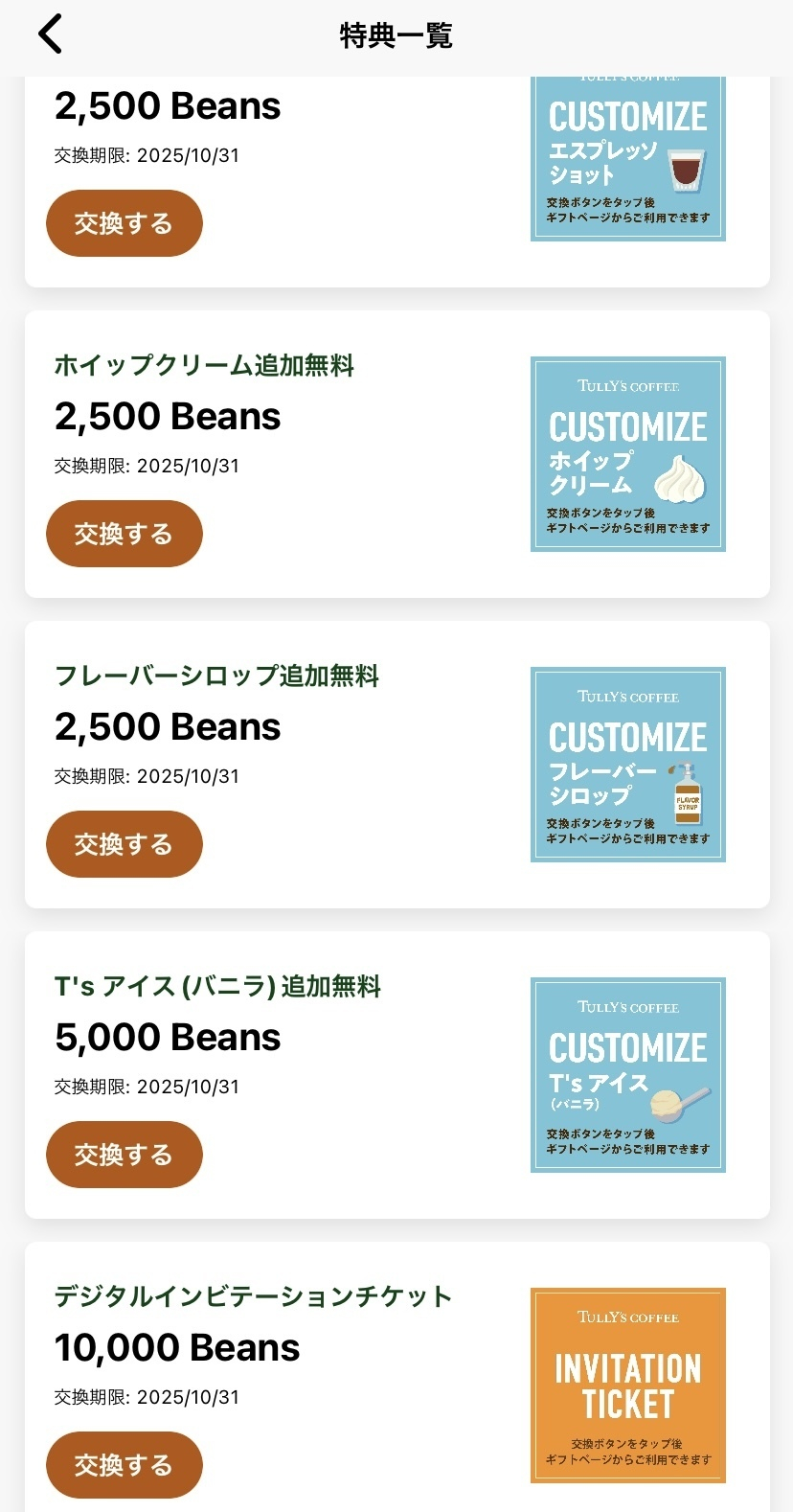The image size is (793, 1512).
Task: Tap 交換する for the espresso shot reward
Action: point(125,223)
